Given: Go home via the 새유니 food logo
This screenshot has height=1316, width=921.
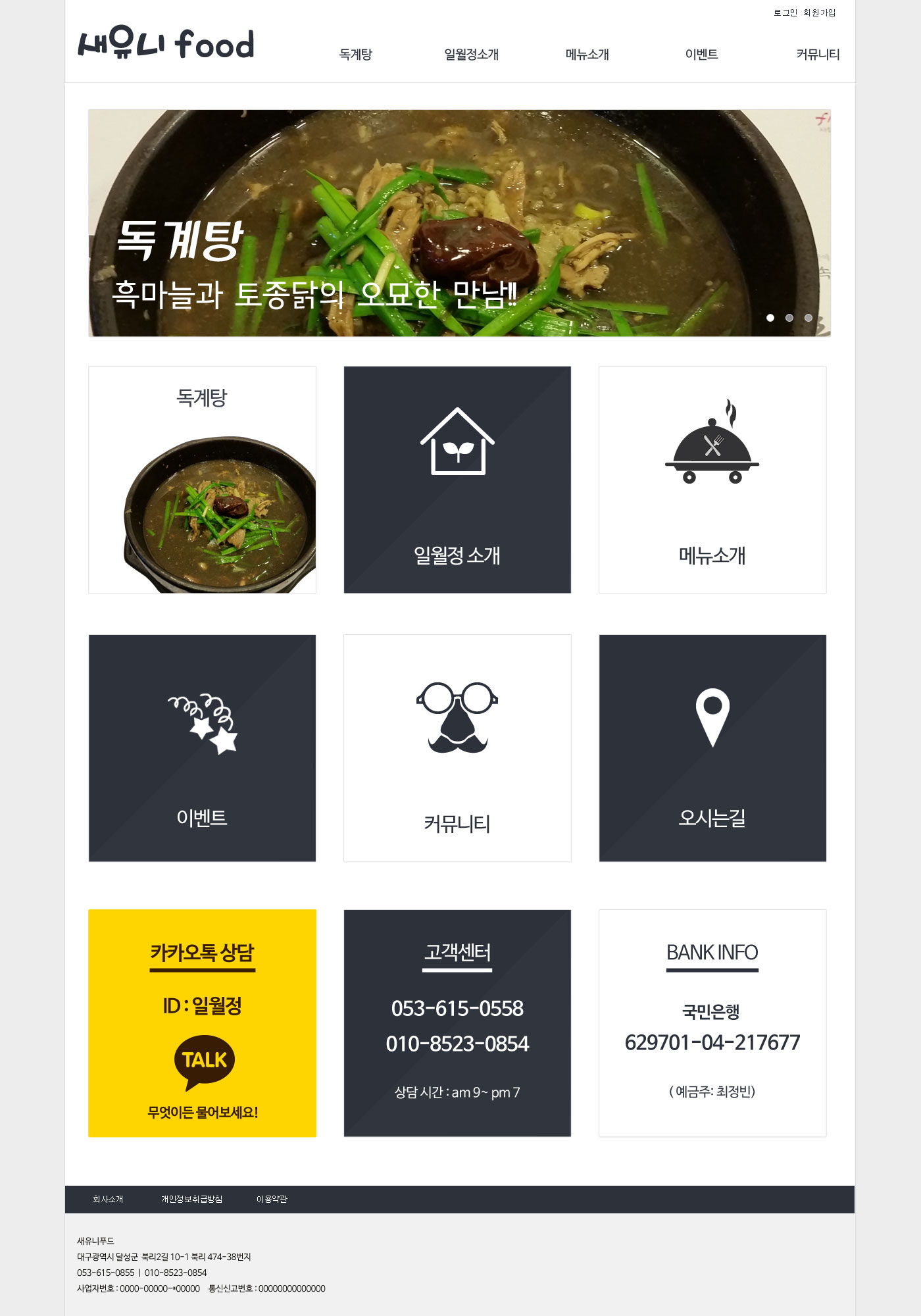Looking at the screenshot, I should 166,43.
